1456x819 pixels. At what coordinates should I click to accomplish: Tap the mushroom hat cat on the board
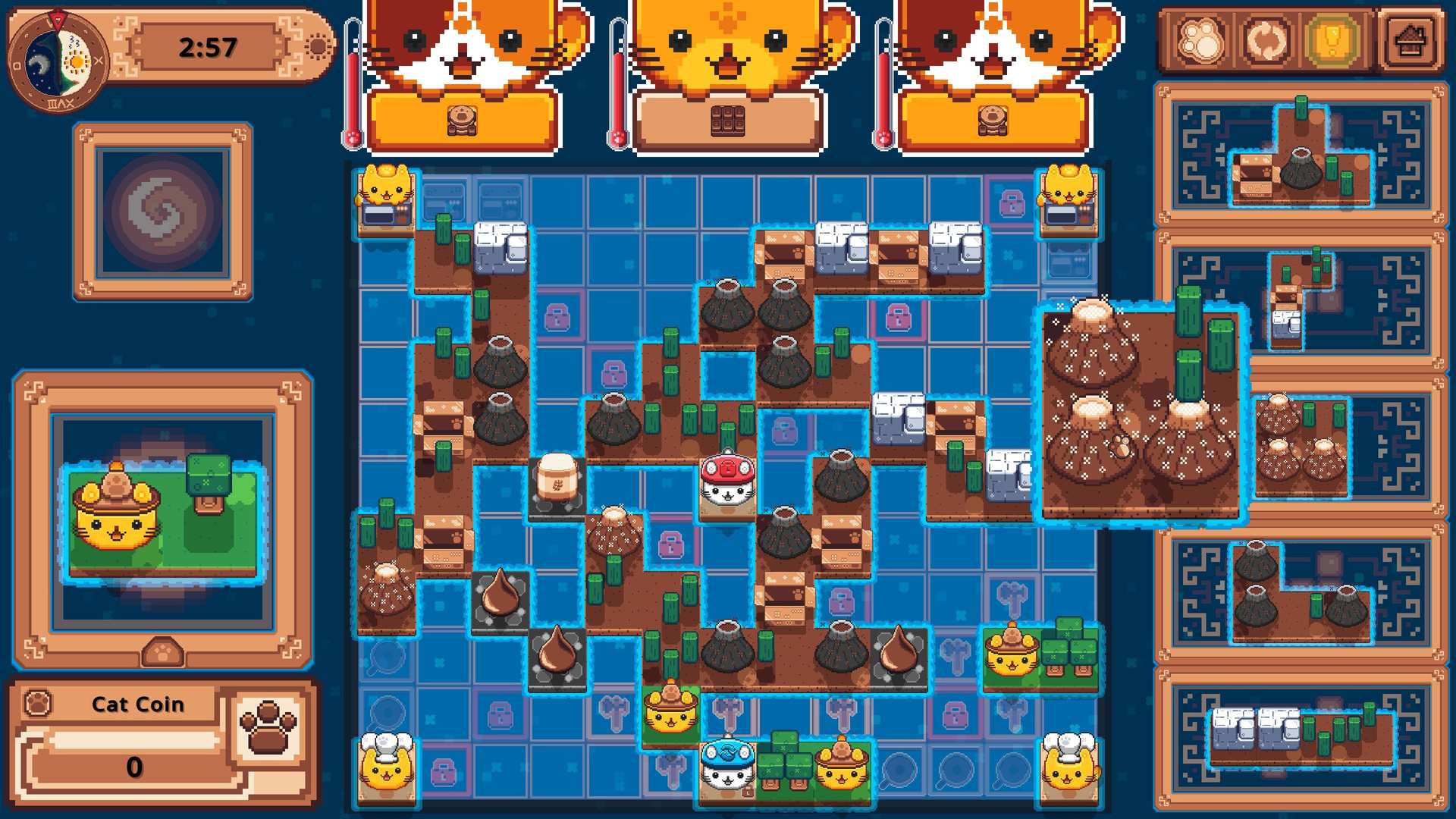point(726,484)
